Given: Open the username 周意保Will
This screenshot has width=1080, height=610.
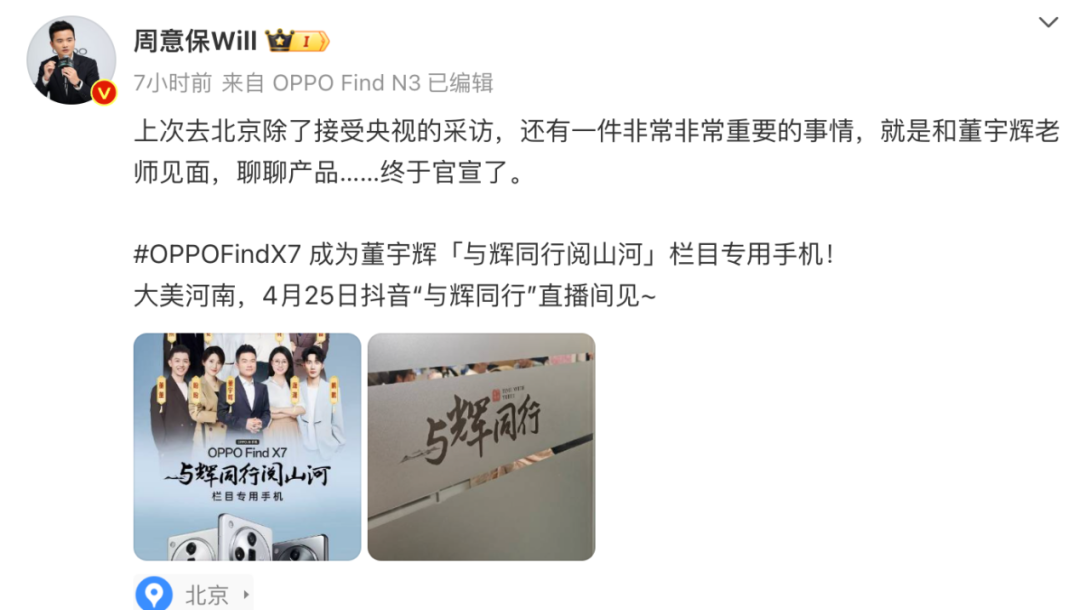Looking at the screenshot, I should [195, 41].
